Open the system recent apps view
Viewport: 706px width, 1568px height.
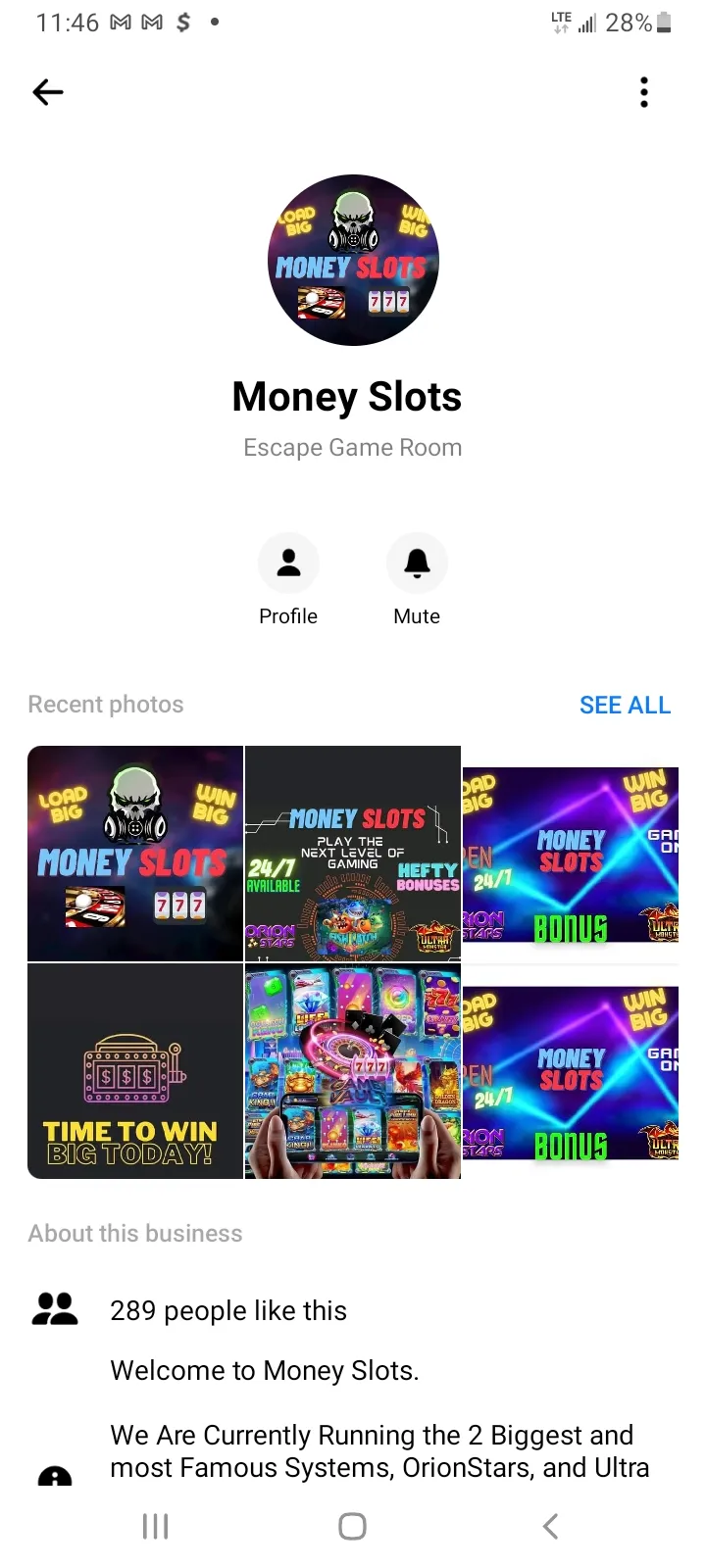coord(156,1526)
